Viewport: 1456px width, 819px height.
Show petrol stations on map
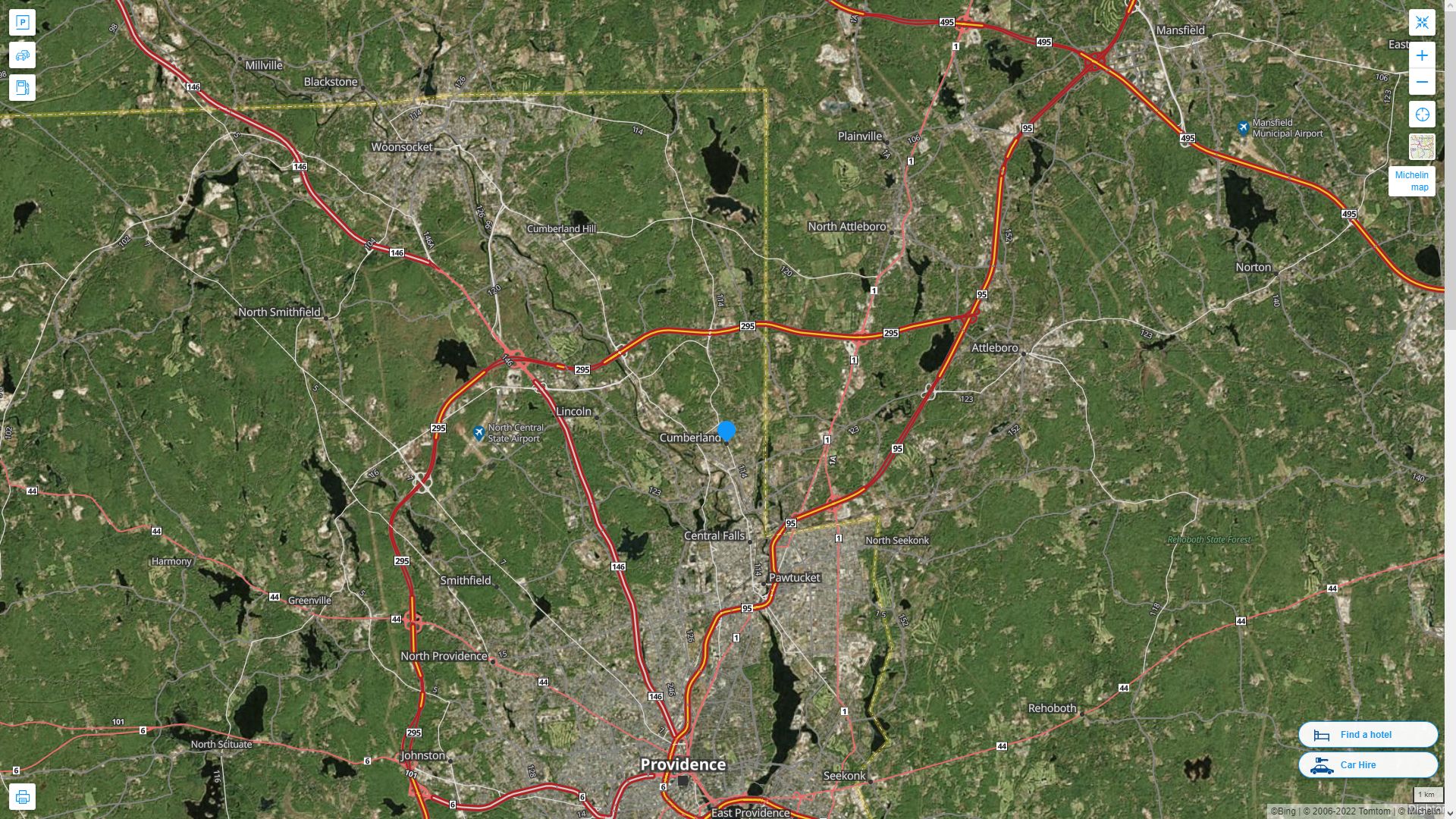coord(22,88)
